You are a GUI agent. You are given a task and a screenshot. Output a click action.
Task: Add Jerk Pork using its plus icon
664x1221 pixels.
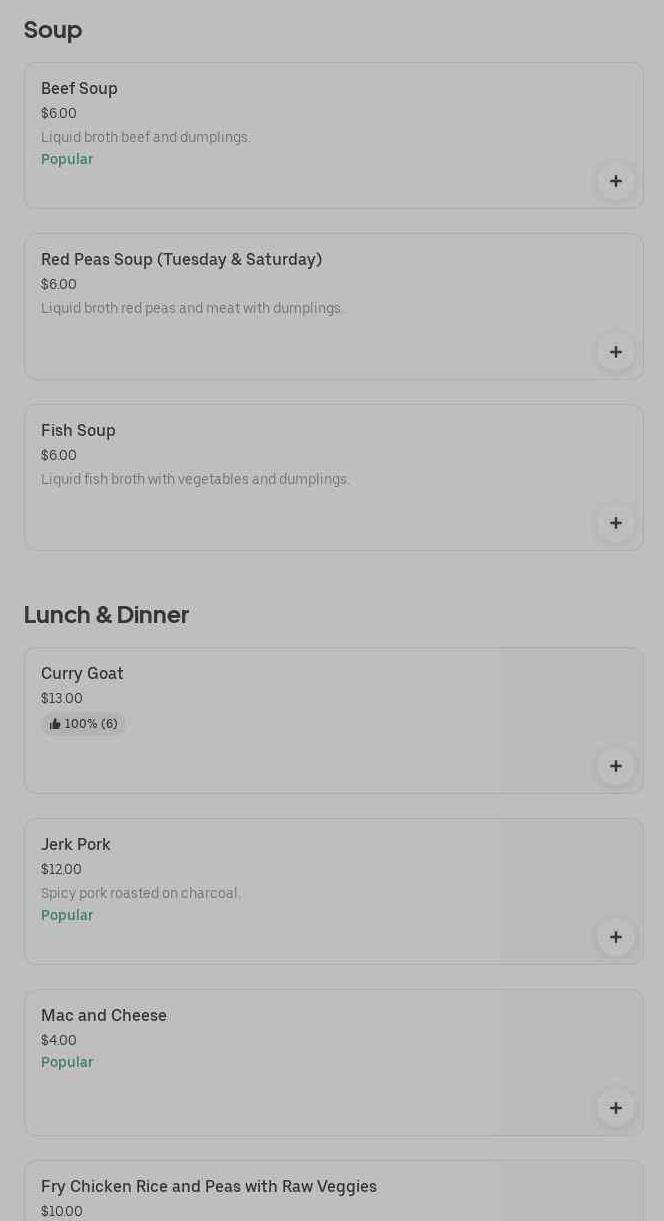616,937
